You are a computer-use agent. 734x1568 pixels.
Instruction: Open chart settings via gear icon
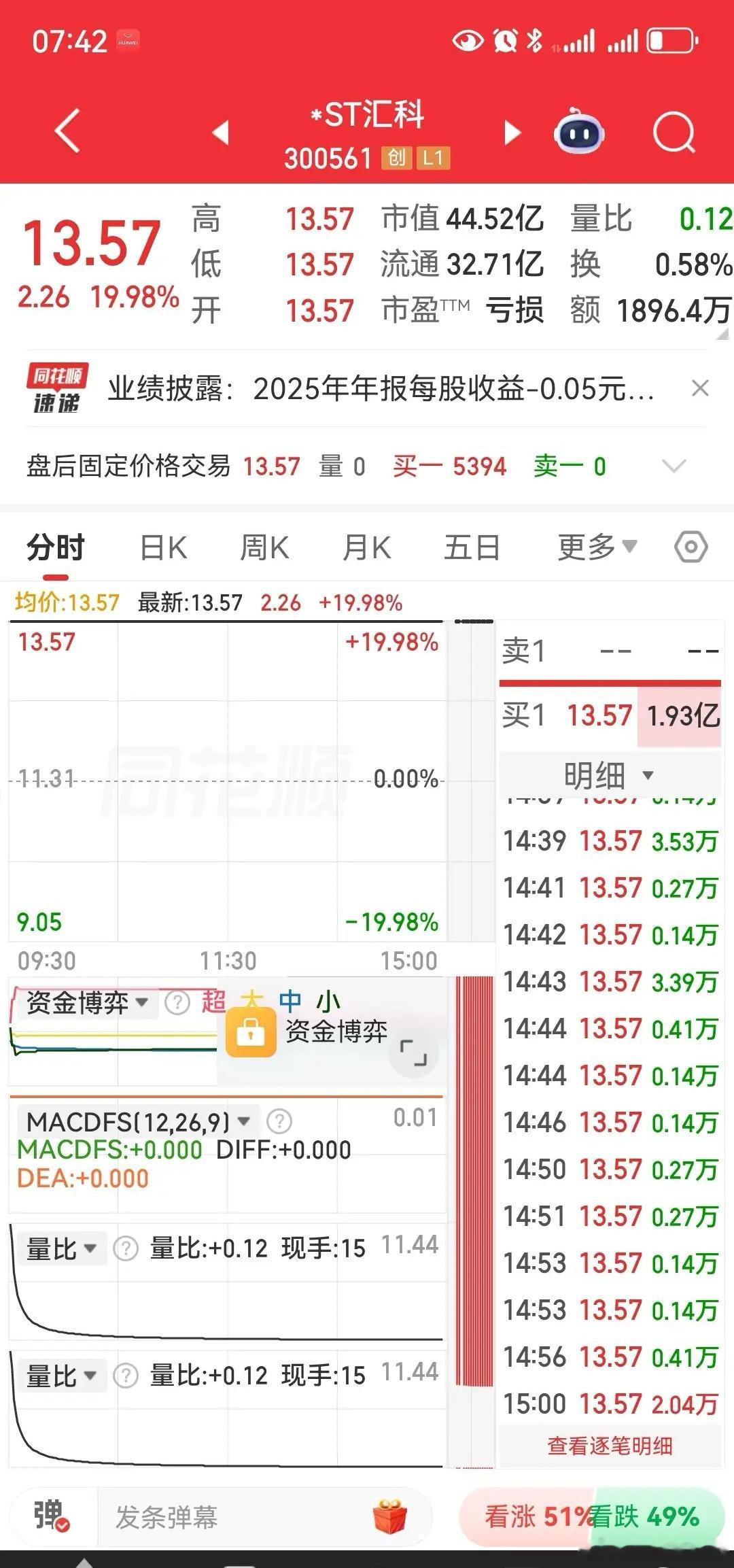[691, 545]
